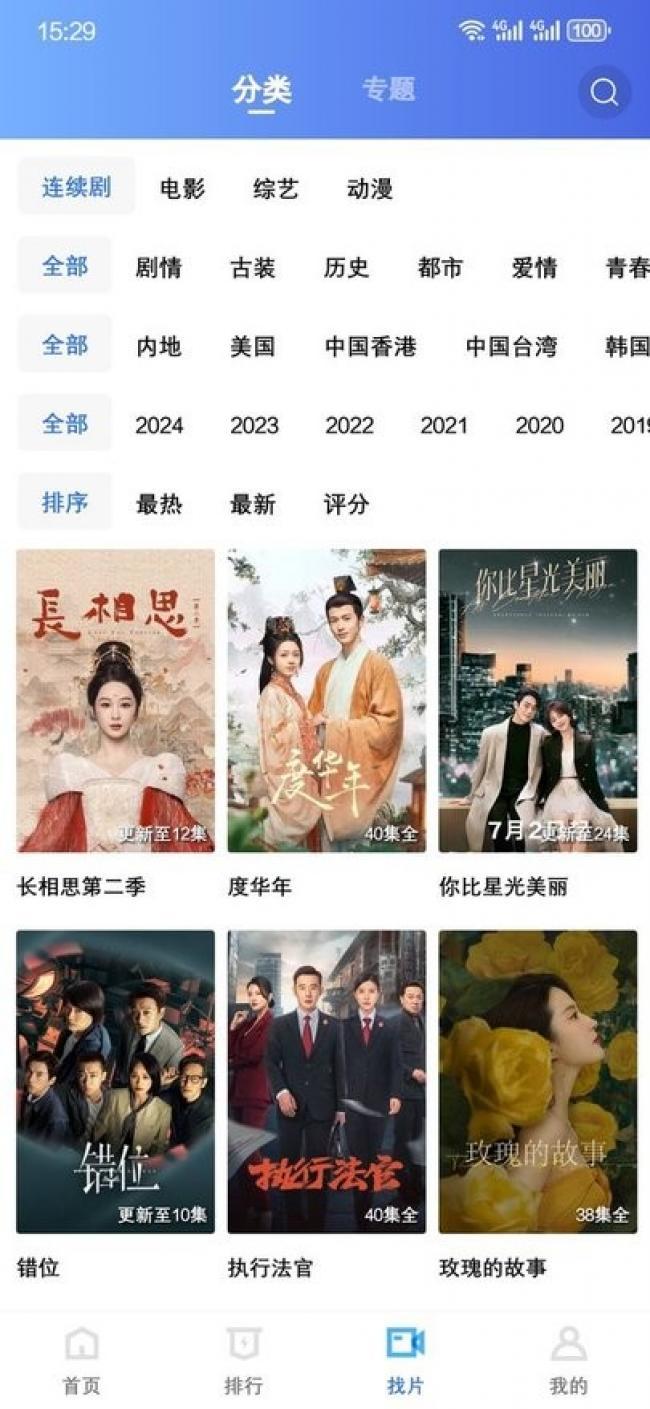Filter region by 中国香港
Viewport: 650px width, 1409px height.
coord(370,347)
